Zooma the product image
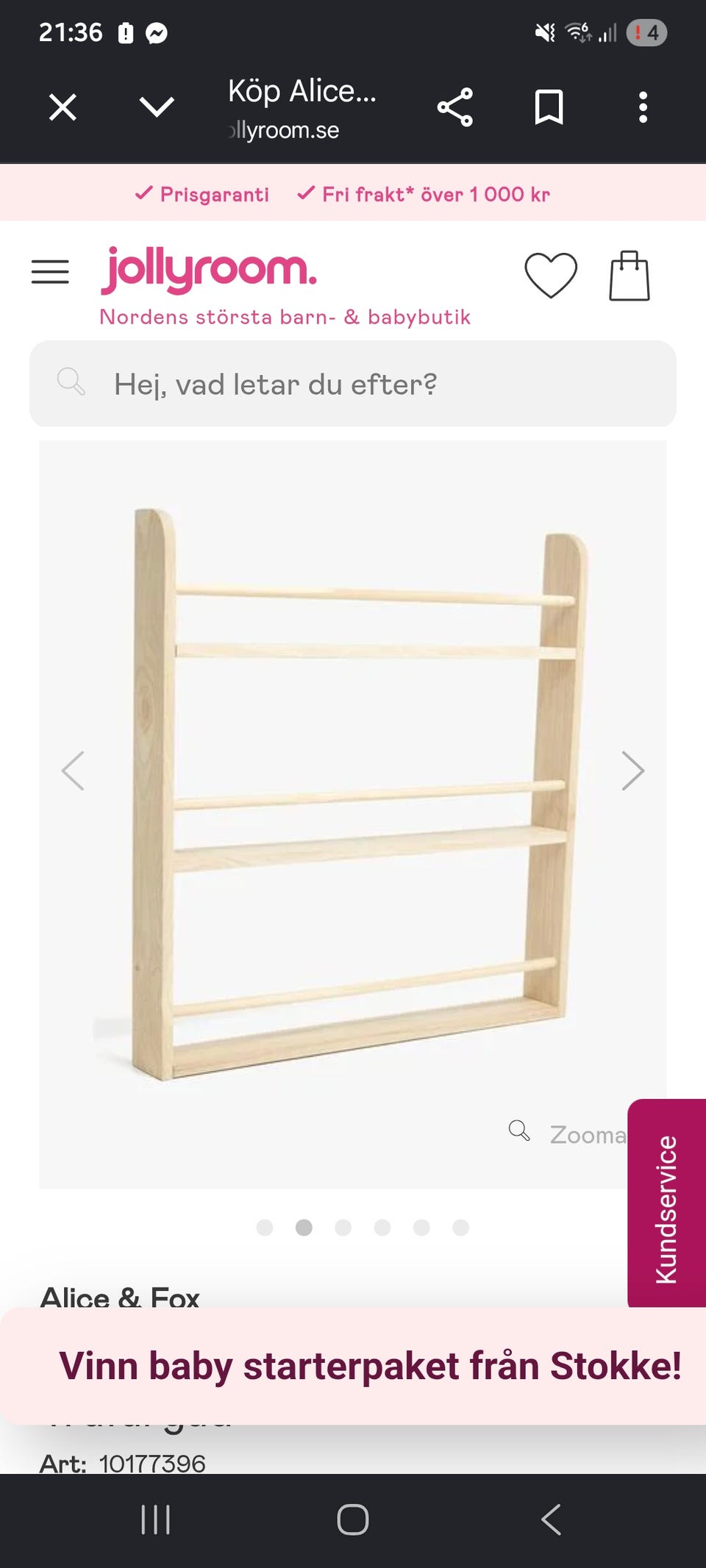The width and height of the screenshot is (706, 1568). 567,1134
